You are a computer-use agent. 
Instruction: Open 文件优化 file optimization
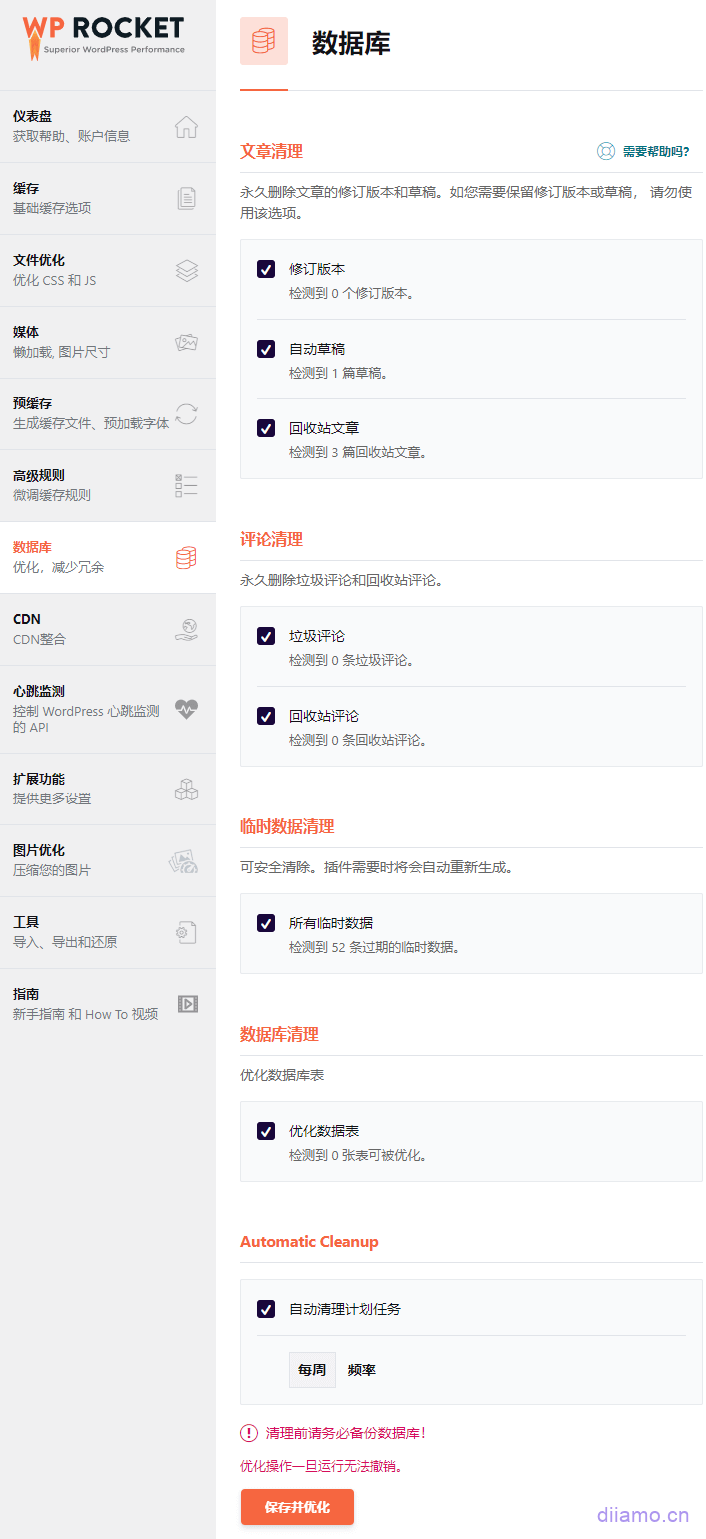105,270
